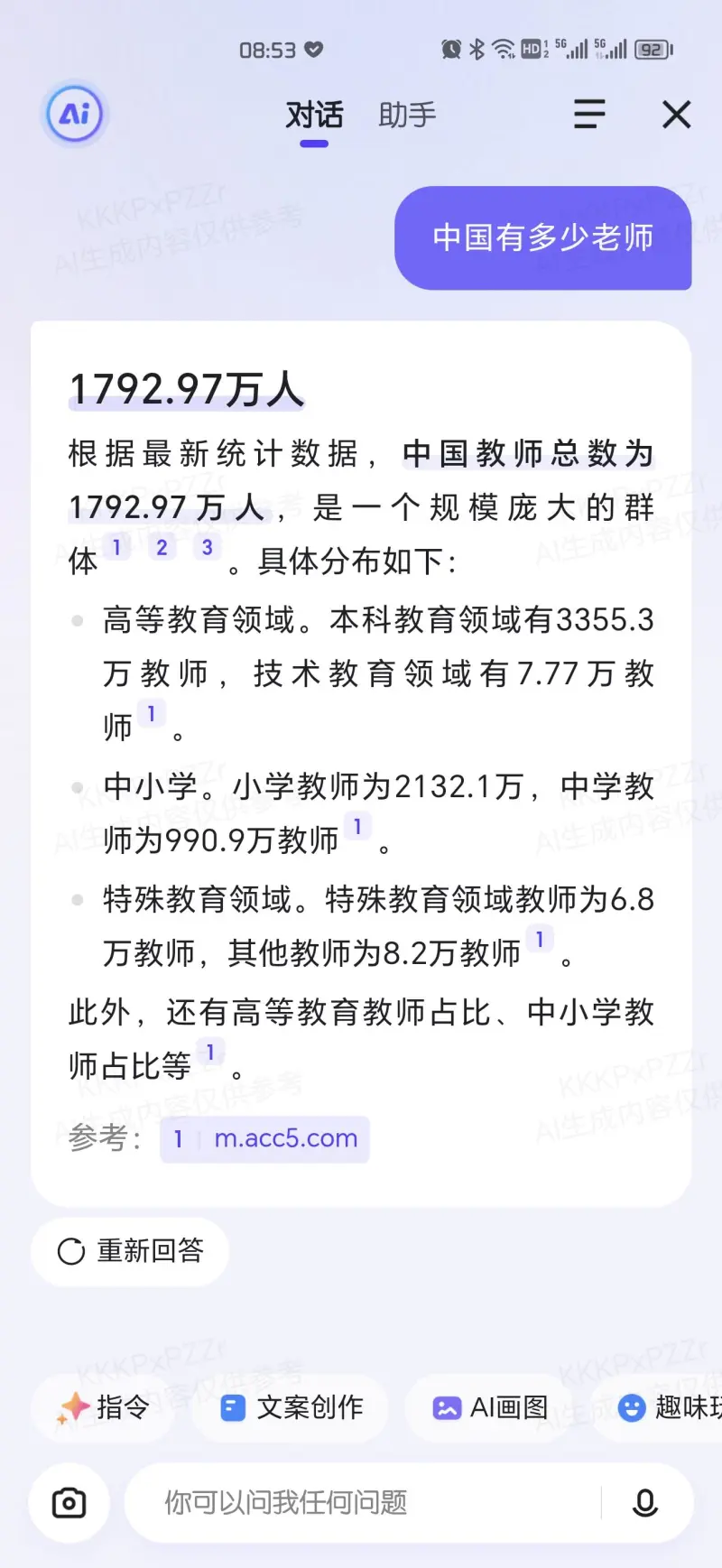Viewport: 722px width, 1568px height.
Task: Open the hamburger menu
Action: pyautogui.click(x=589, y=115)
